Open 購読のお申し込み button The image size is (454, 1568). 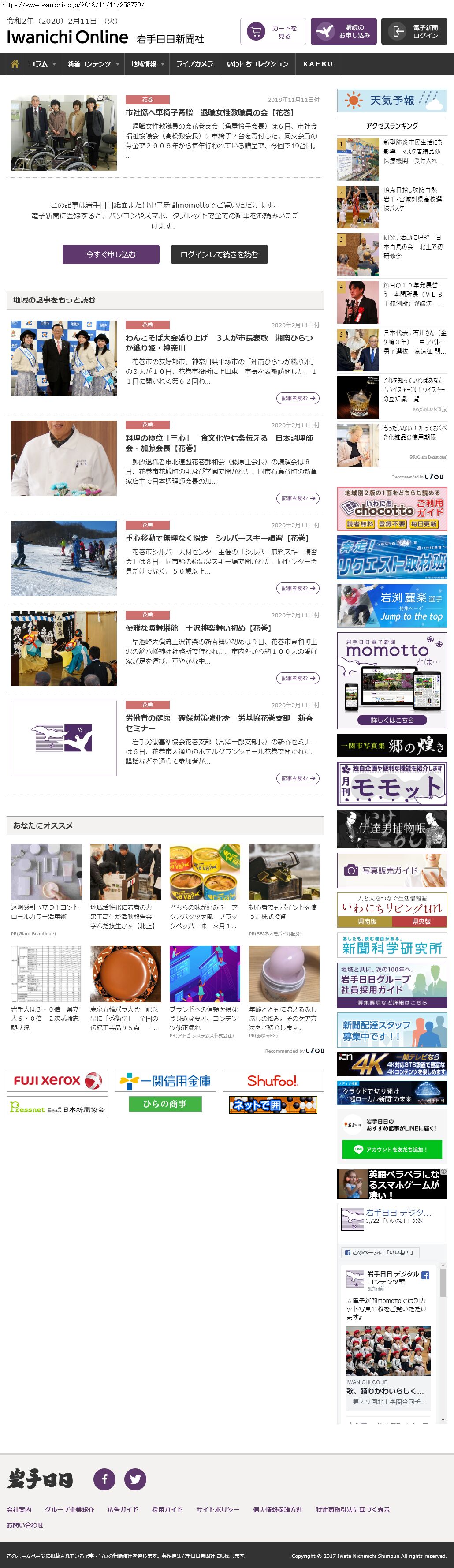pyautogui.click(x=343, y=32)
